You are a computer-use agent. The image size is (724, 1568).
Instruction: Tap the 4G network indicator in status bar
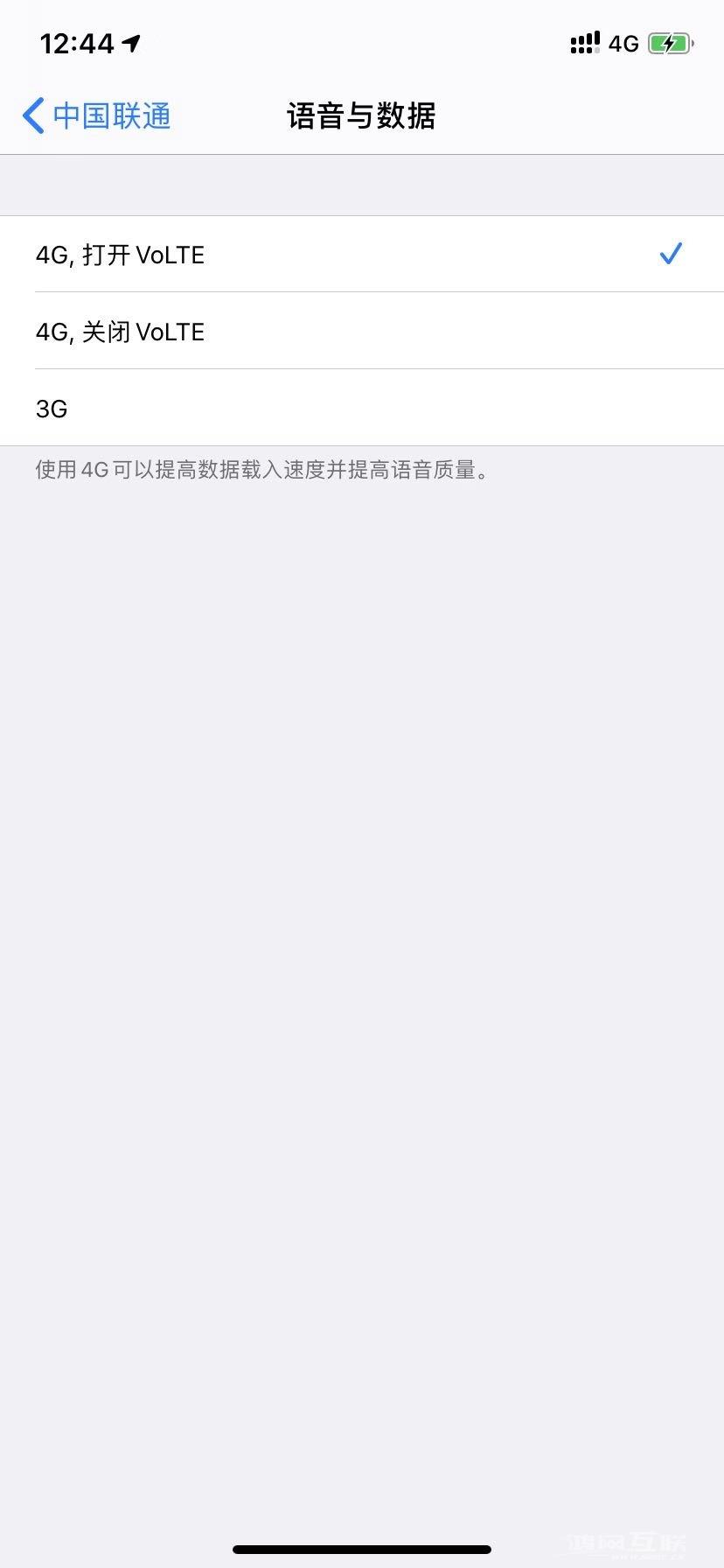[x=623, y=44]
